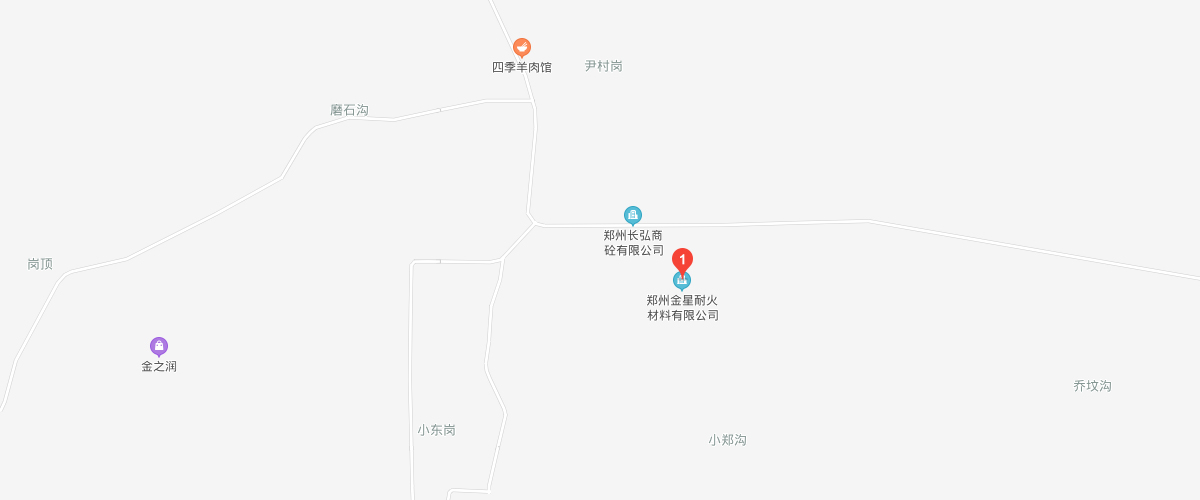The width and height of the screenshot is (1200, 500).
Task: Select the 郑州长弘商砼有限公司 marker
Action: click(633, 215)
